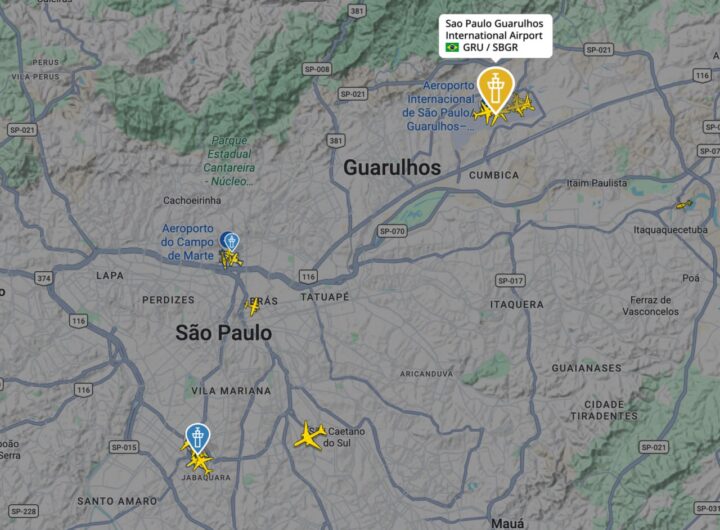
Task: Select the Sao Paulo Guarulhos airport pin
Action: (x=492, y=88)
